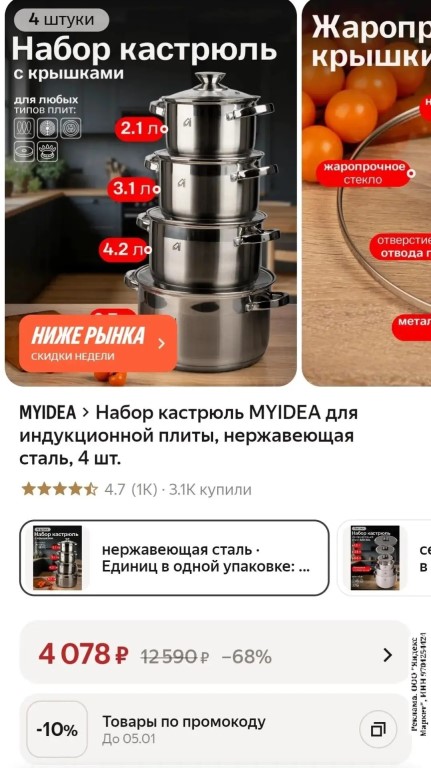Open the main pot set product photo
Viewport: 431px width, 768px height.
tap(150, 193)
